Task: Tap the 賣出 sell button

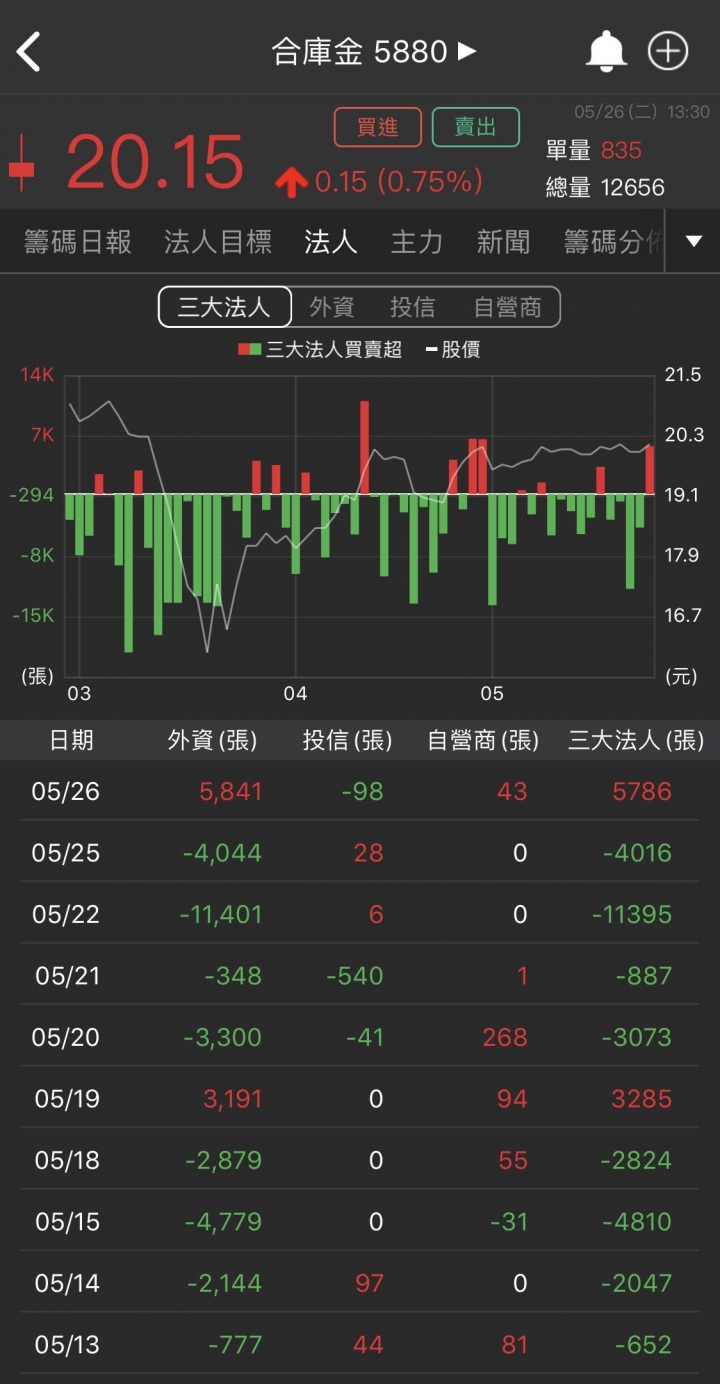Action: pos(476,127)
